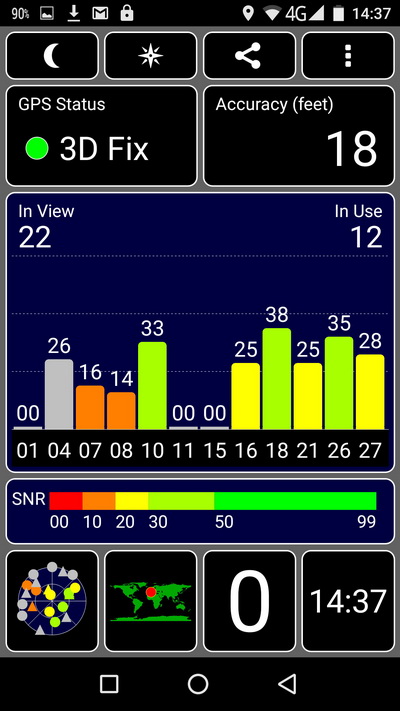Open the three-dot overflow menu

pyautogui.click(x=348, y=56)
